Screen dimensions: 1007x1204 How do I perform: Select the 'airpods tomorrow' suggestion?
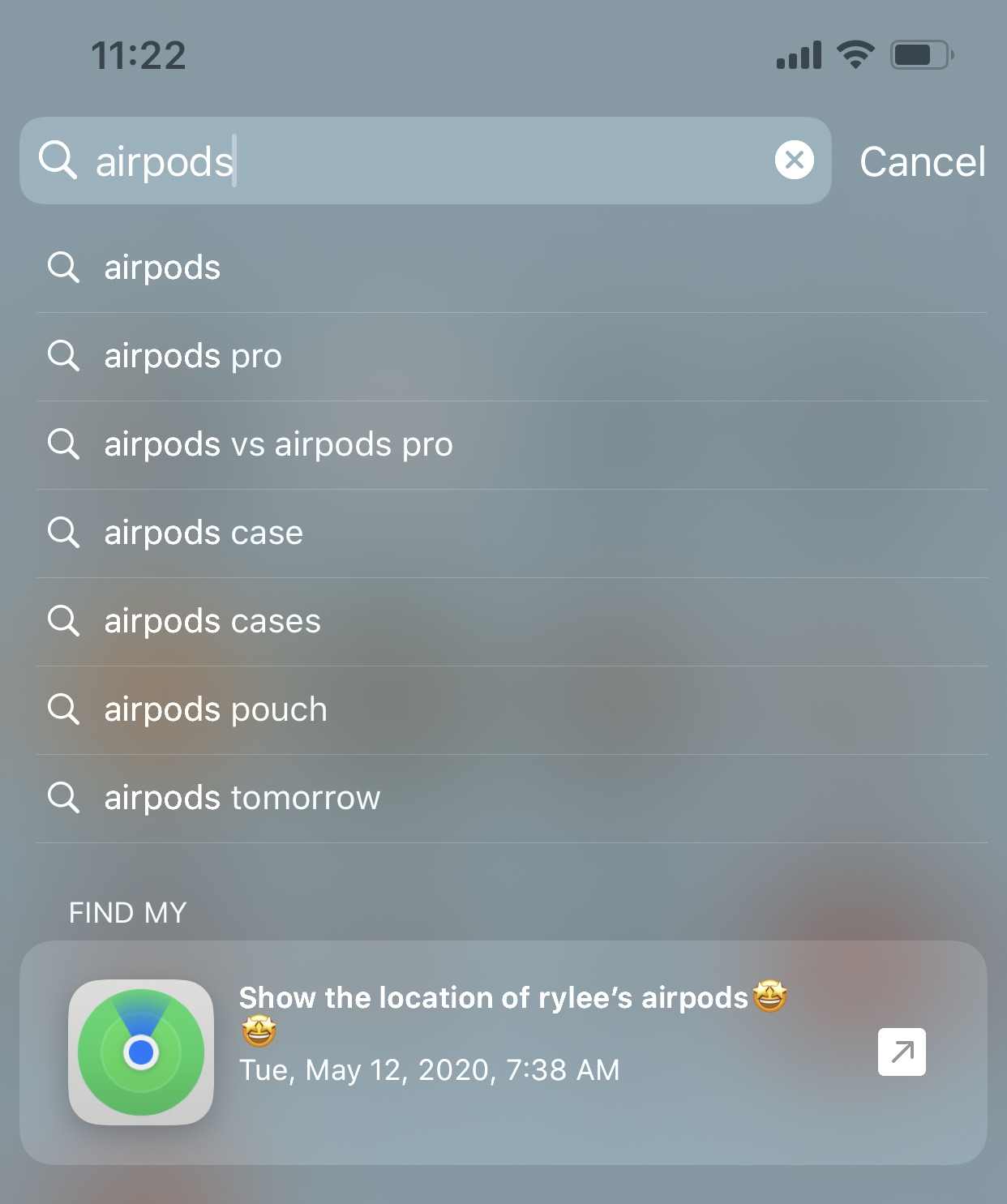click(x=242, y=798)
